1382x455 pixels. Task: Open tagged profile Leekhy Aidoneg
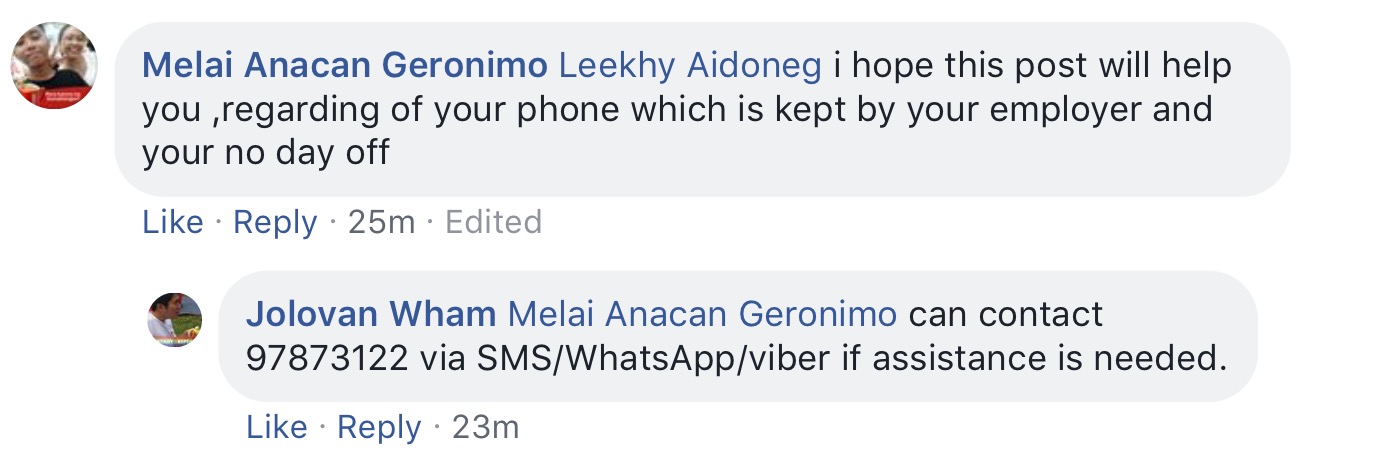[x=690, y=66]
